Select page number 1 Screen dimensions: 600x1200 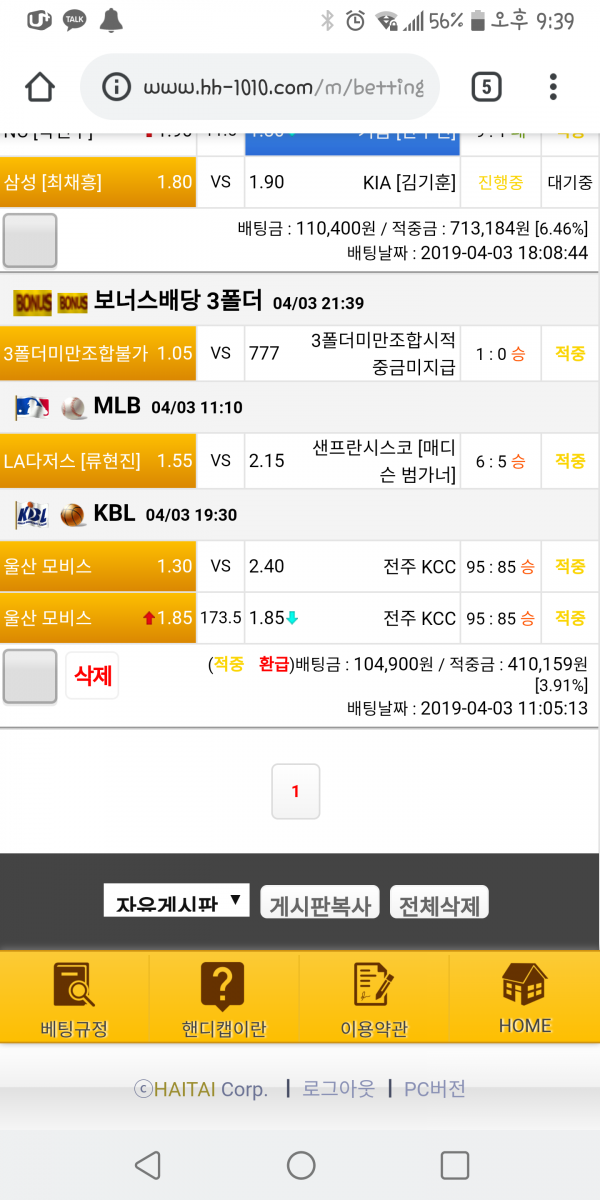295,791
